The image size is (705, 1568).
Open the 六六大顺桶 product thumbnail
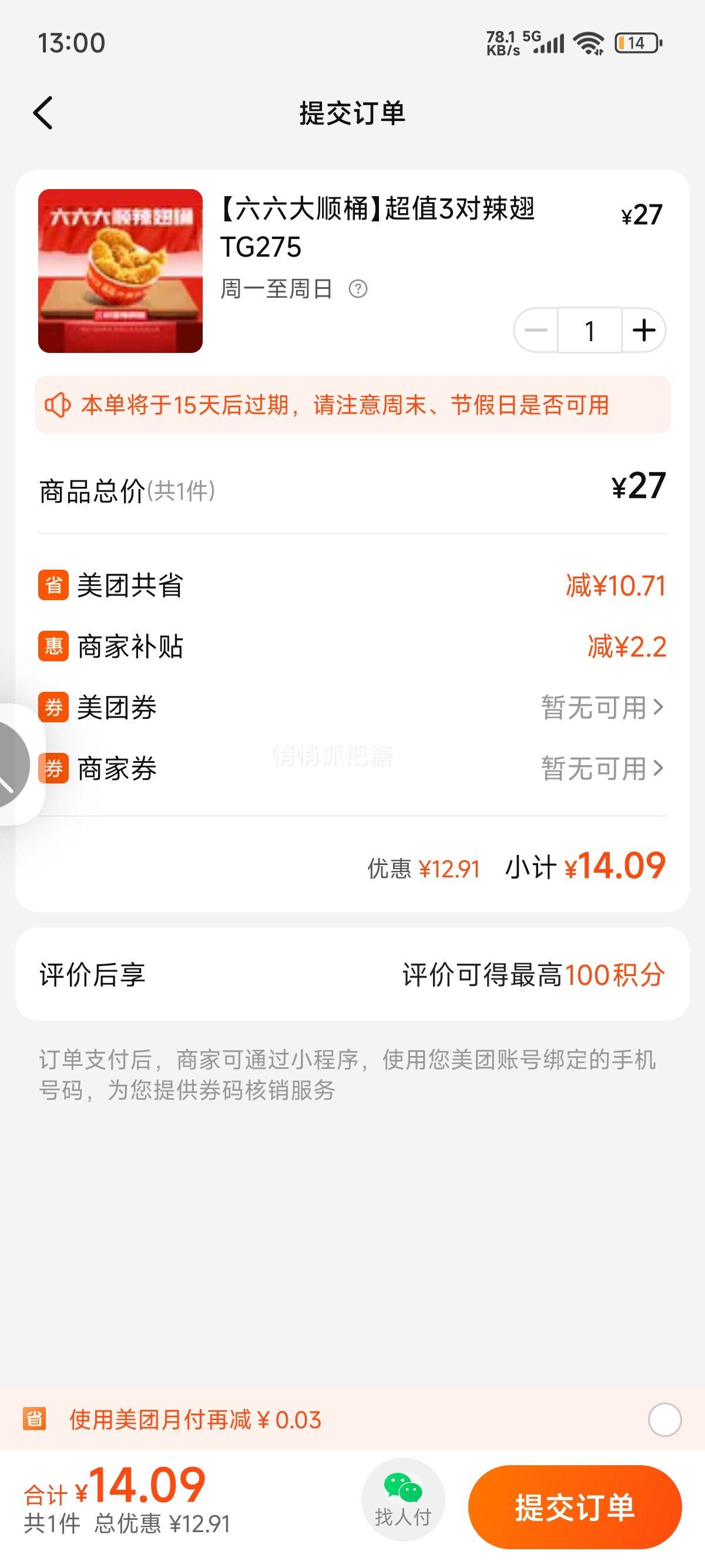[x=120, y=271]
